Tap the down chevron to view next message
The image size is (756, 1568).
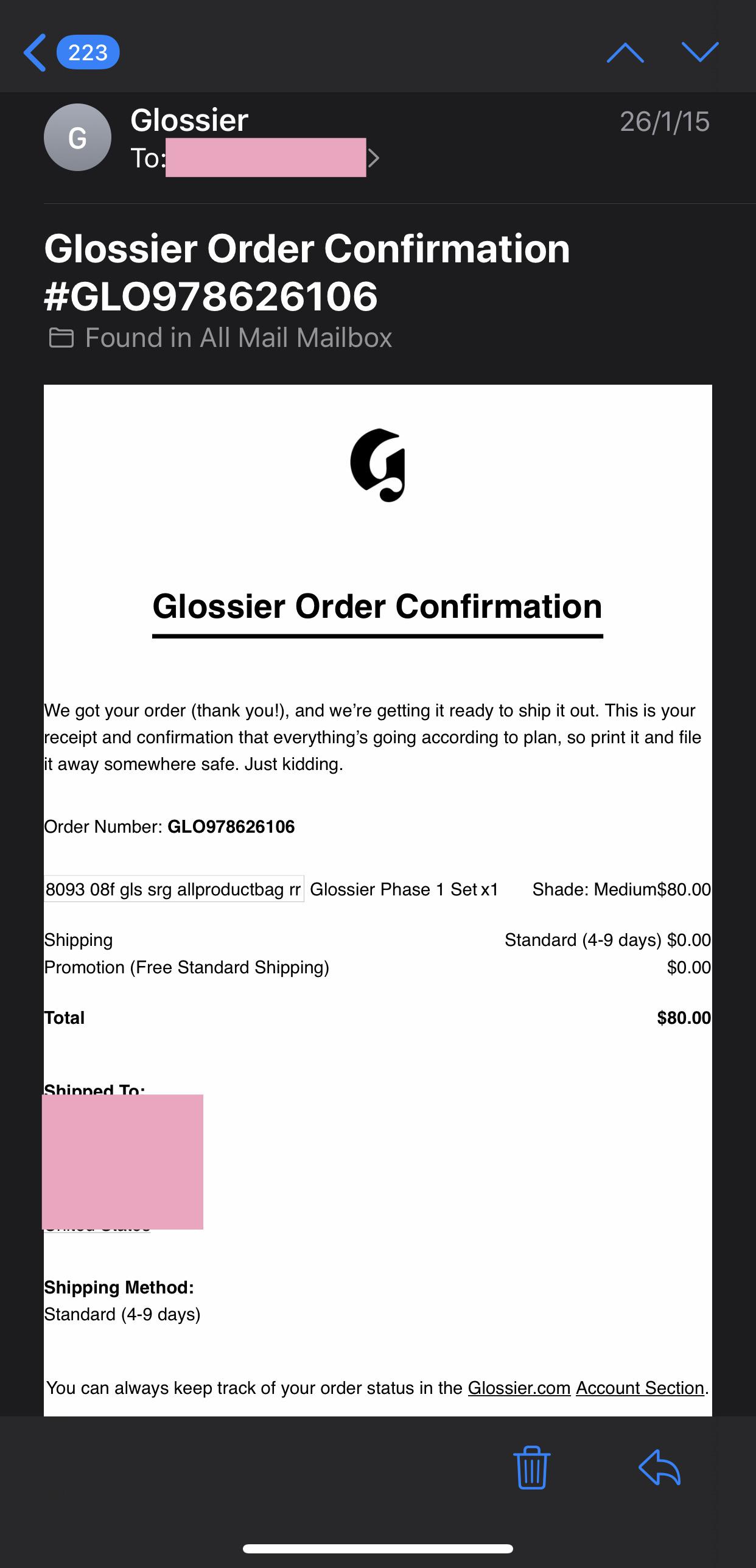point(700,51)
